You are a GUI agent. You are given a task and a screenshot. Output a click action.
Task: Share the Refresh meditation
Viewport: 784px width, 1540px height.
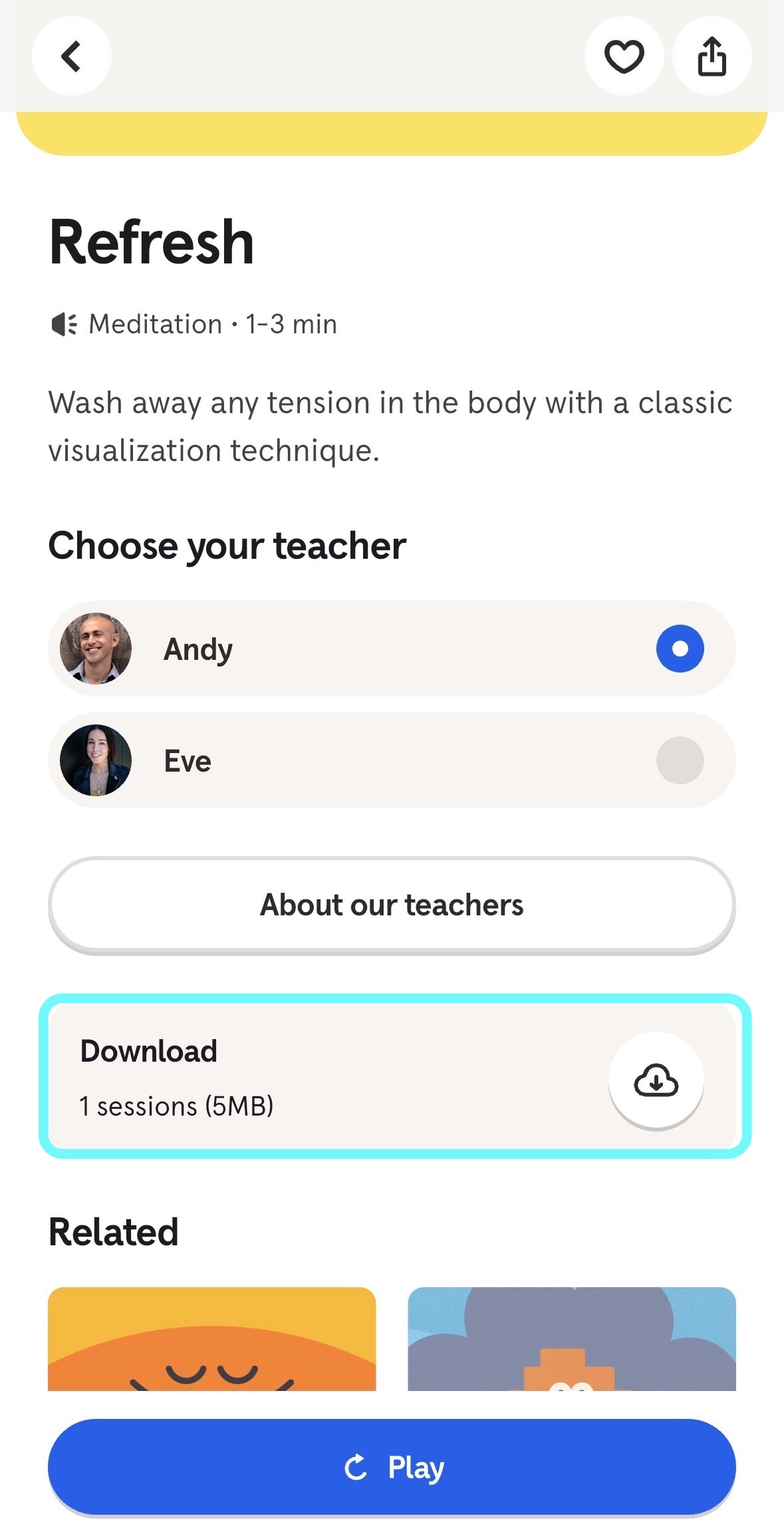click(712, 56)
